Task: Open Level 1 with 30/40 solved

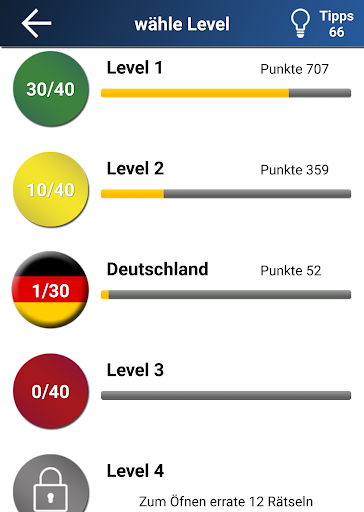Action: [x=182, y=89]
